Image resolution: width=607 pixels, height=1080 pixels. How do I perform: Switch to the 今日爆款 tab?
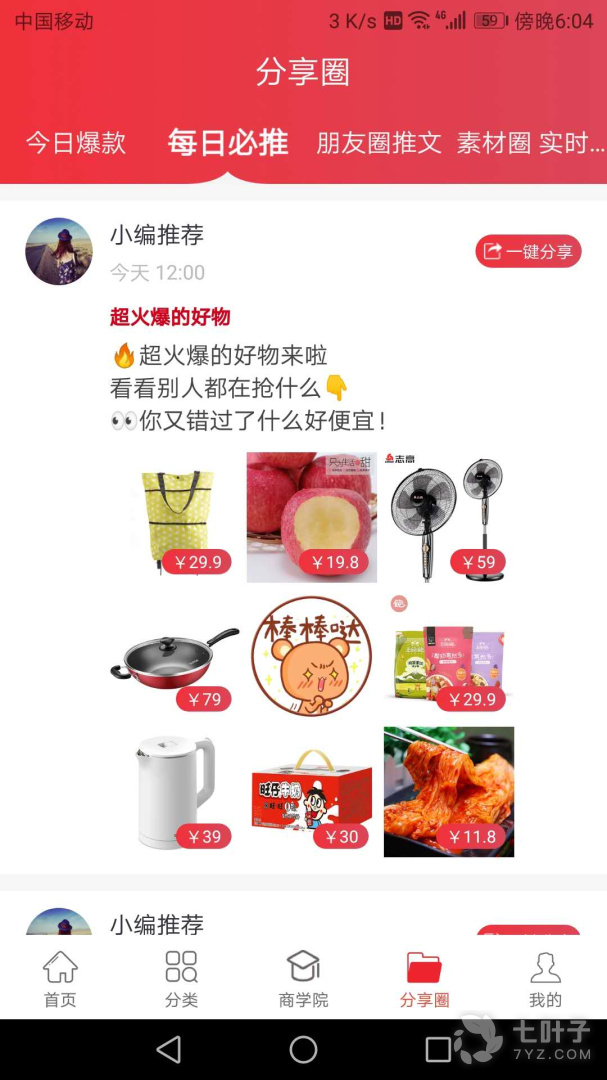[x=76, y=143]
